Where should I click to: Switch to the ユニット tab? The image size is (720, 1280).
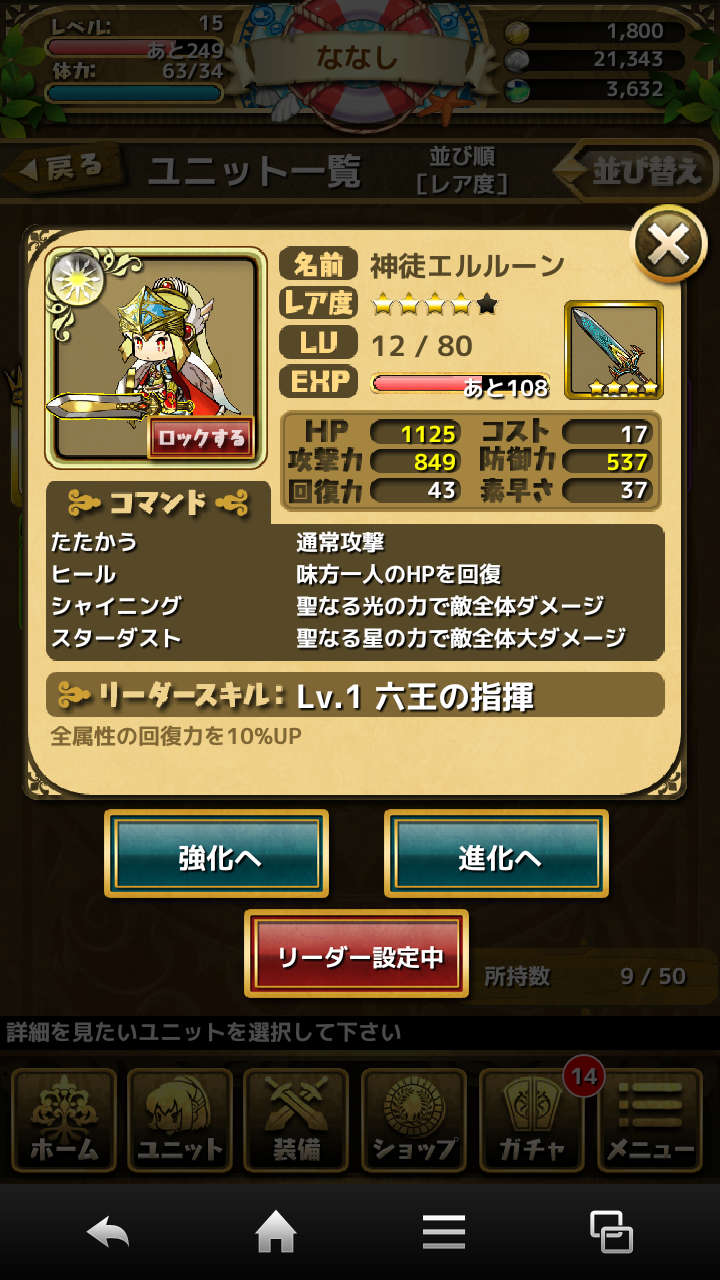tap(180, 1119)
